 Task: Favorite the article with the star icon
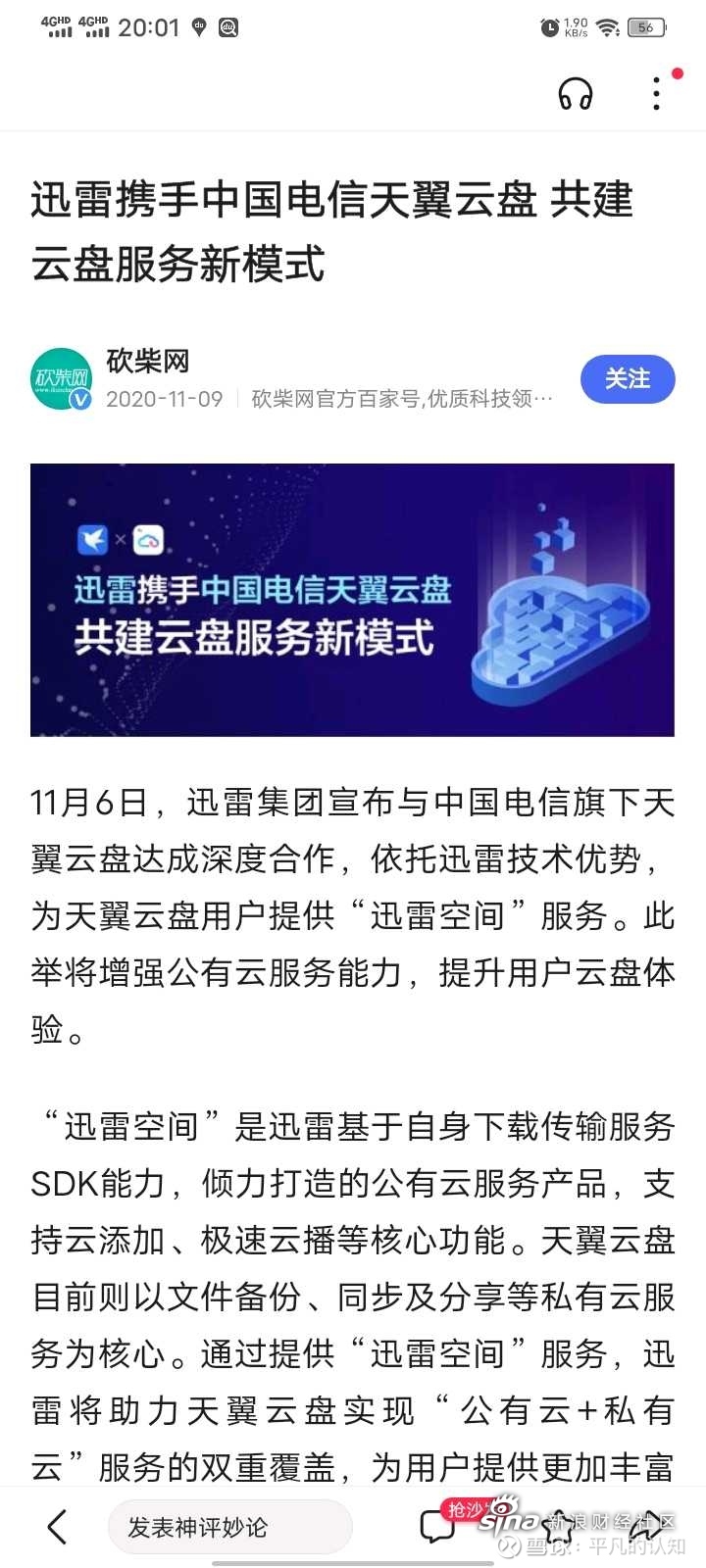(557, 1525)
